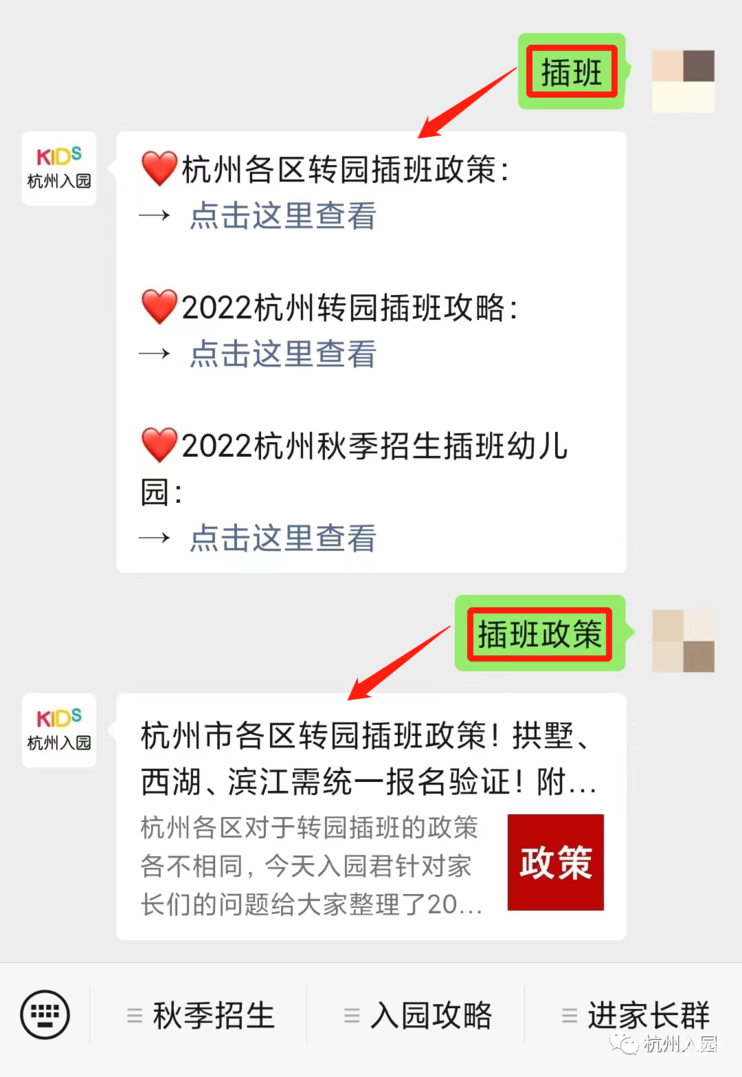This screenshot has height=1077, width=742.
Task: Switch to keyboard text input mode
Action: (x=44, y=1014)
